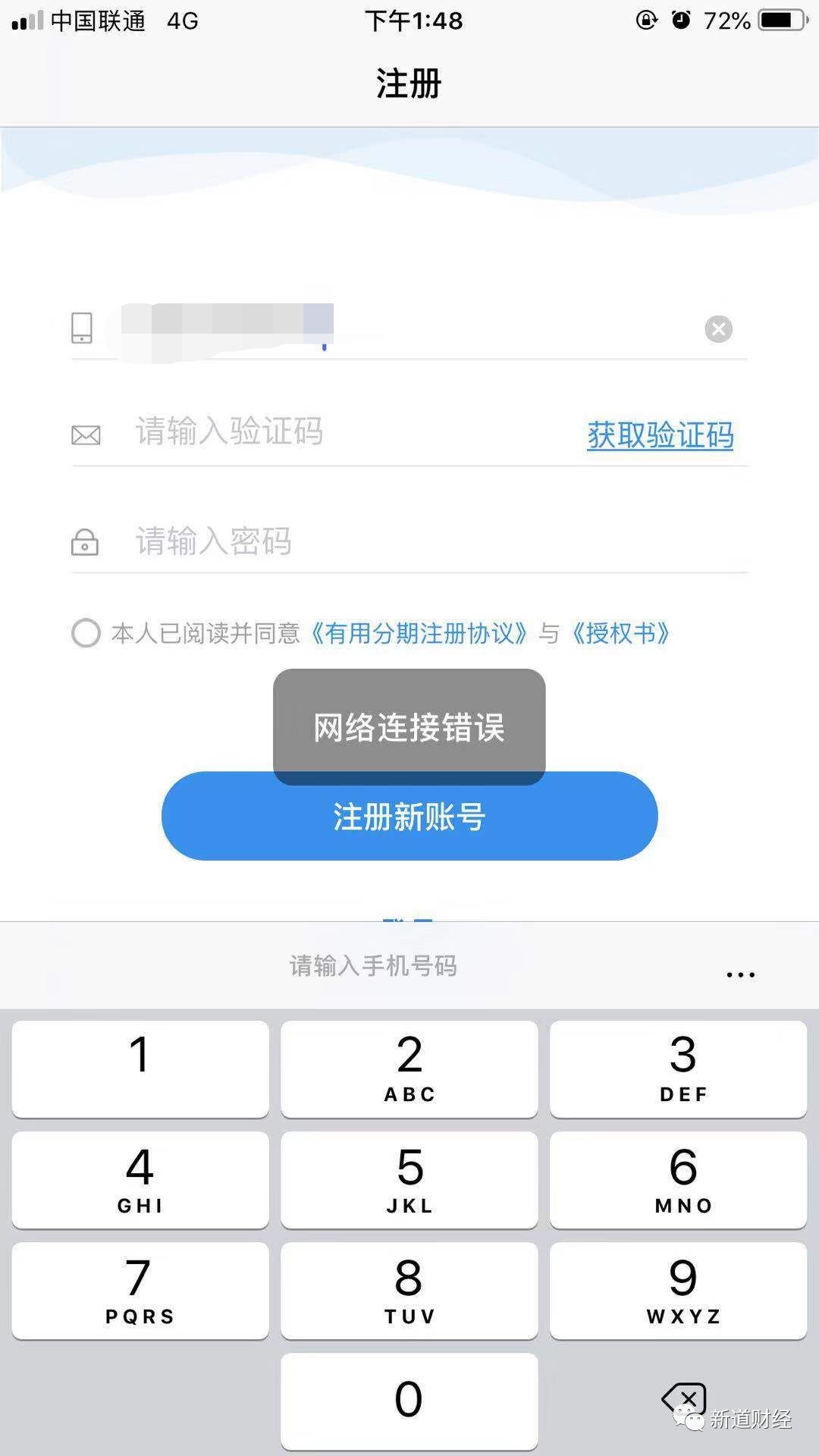
Task: Clear the phone number field
Action: [x=718, y=329]
